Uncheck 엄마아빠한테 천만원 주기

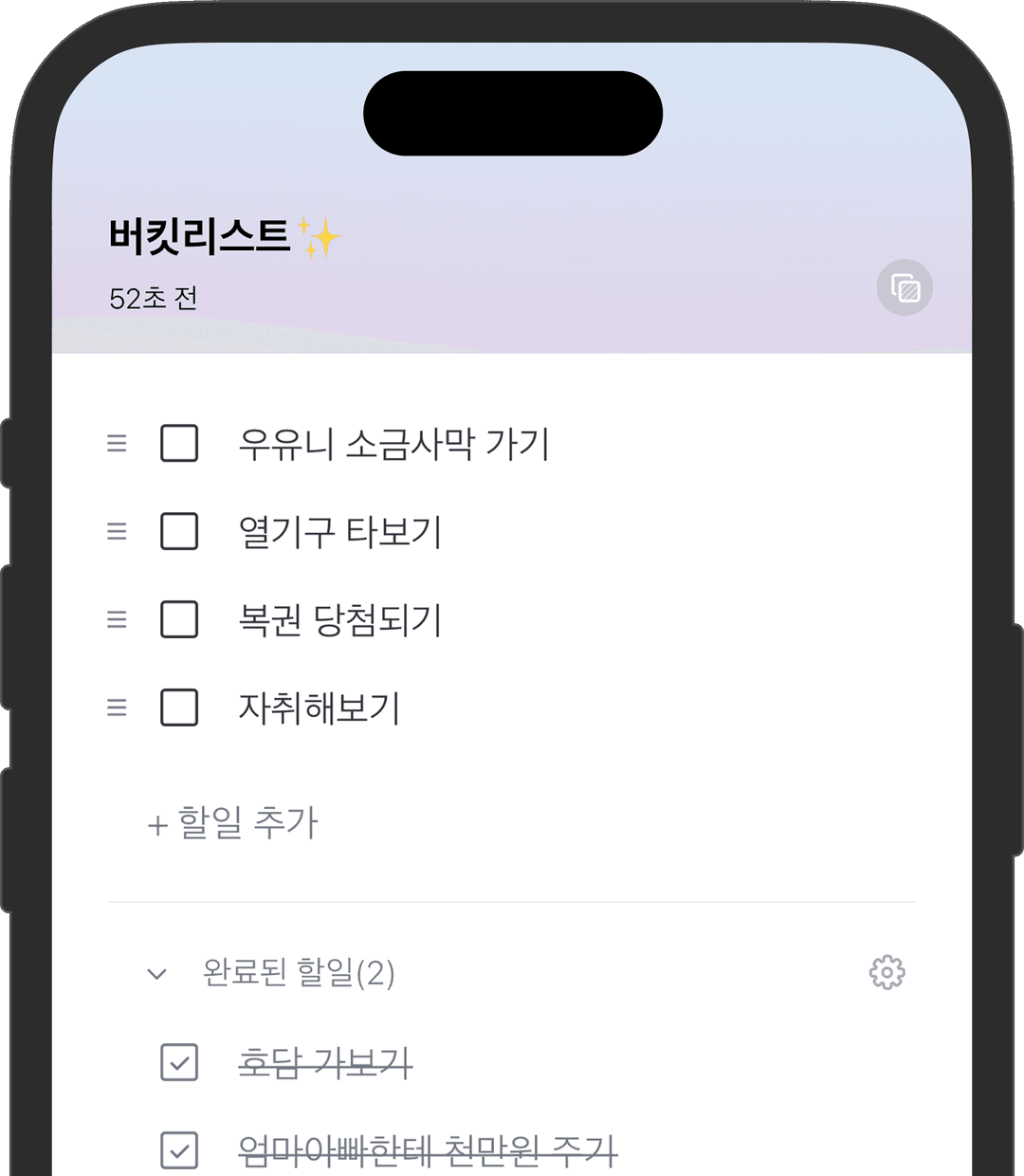point(179,1150)
